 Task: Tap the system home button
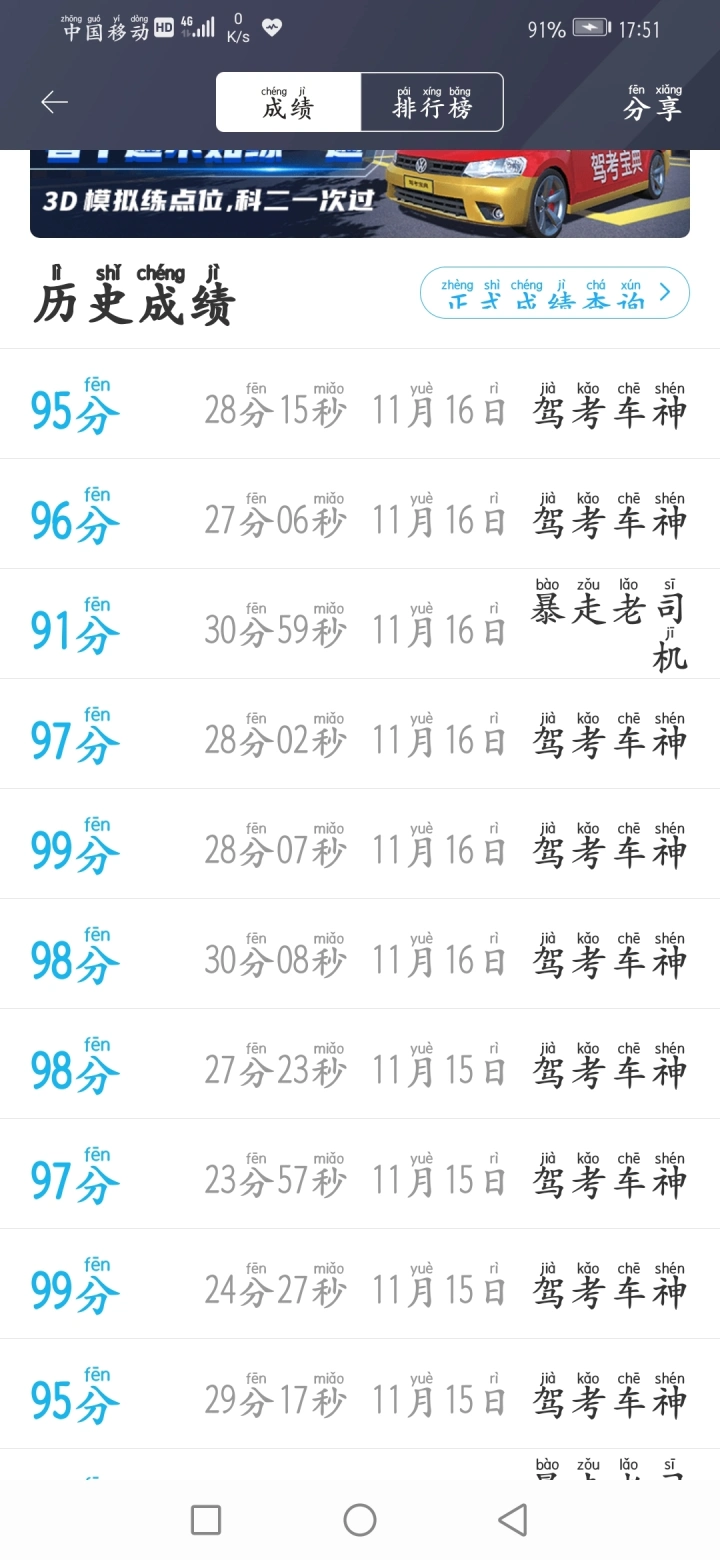(x=360, y=1520)
